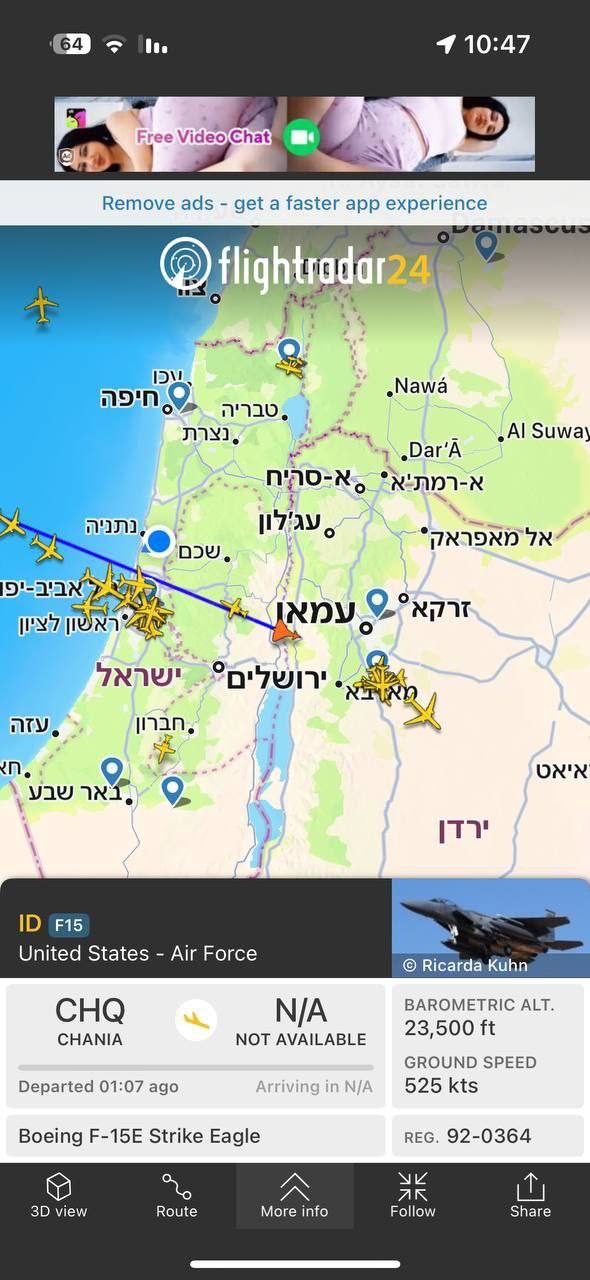590x1280 pixels.
Task: Follow this F-15 flight
Action: click(412, 1196)
